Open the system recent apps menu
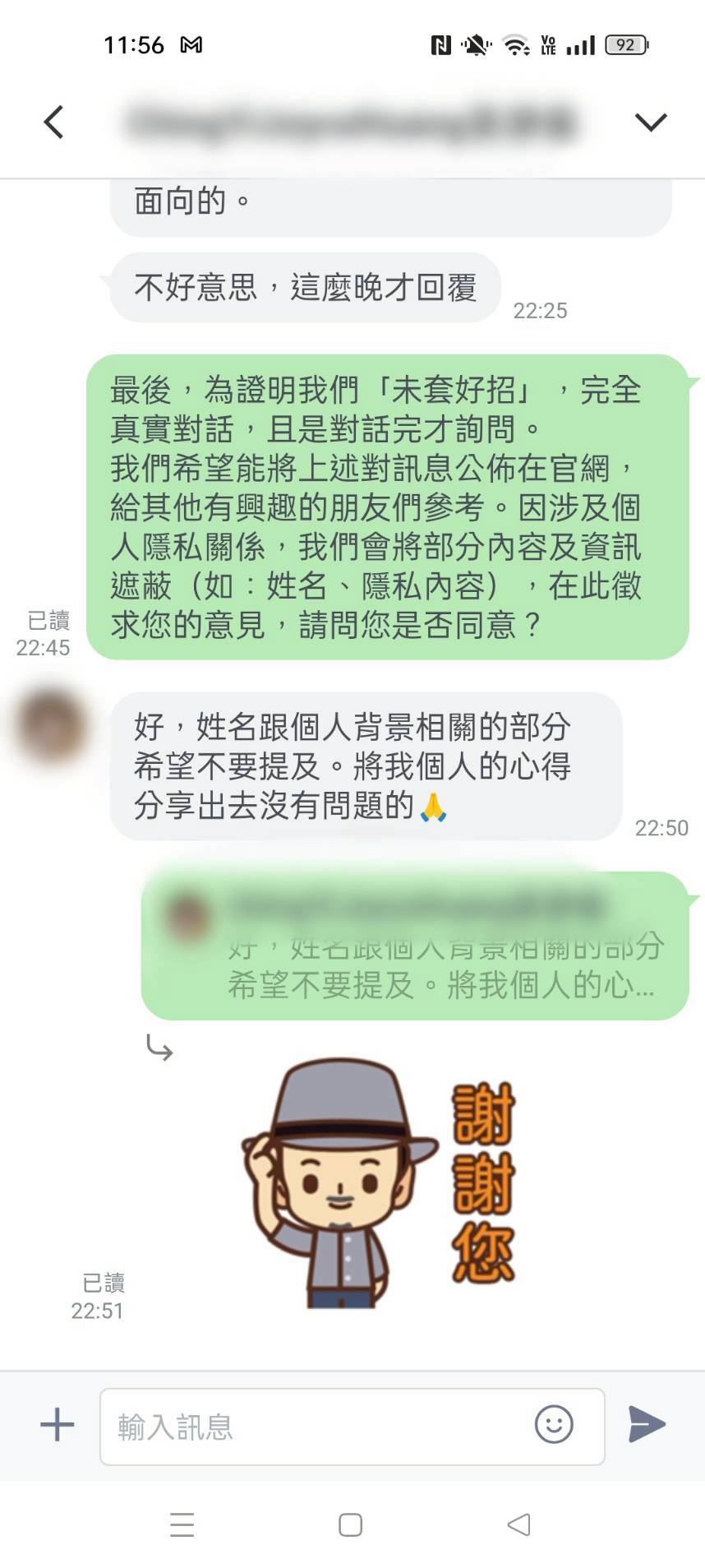Image resolution: width=705 pixels, height=1568 pixels. pos(182,1525)
